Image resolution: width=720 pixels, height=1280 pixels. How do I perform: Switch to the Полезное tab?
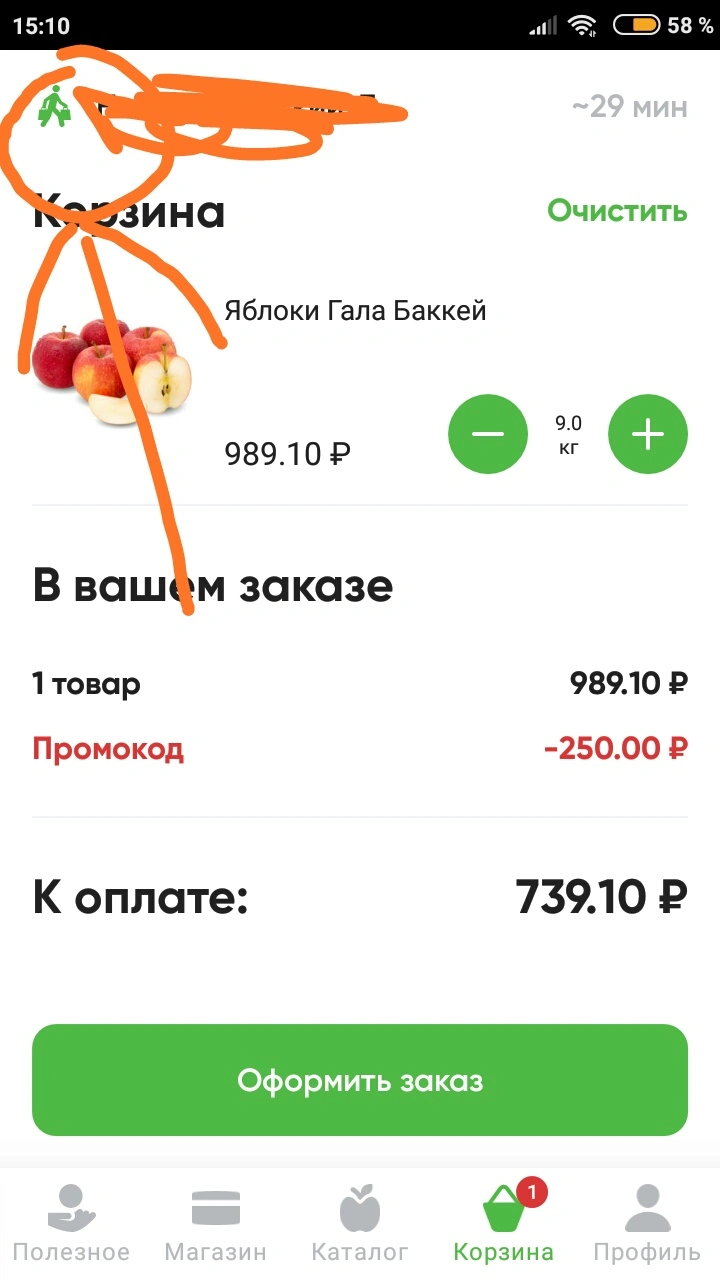[71, 1224]
